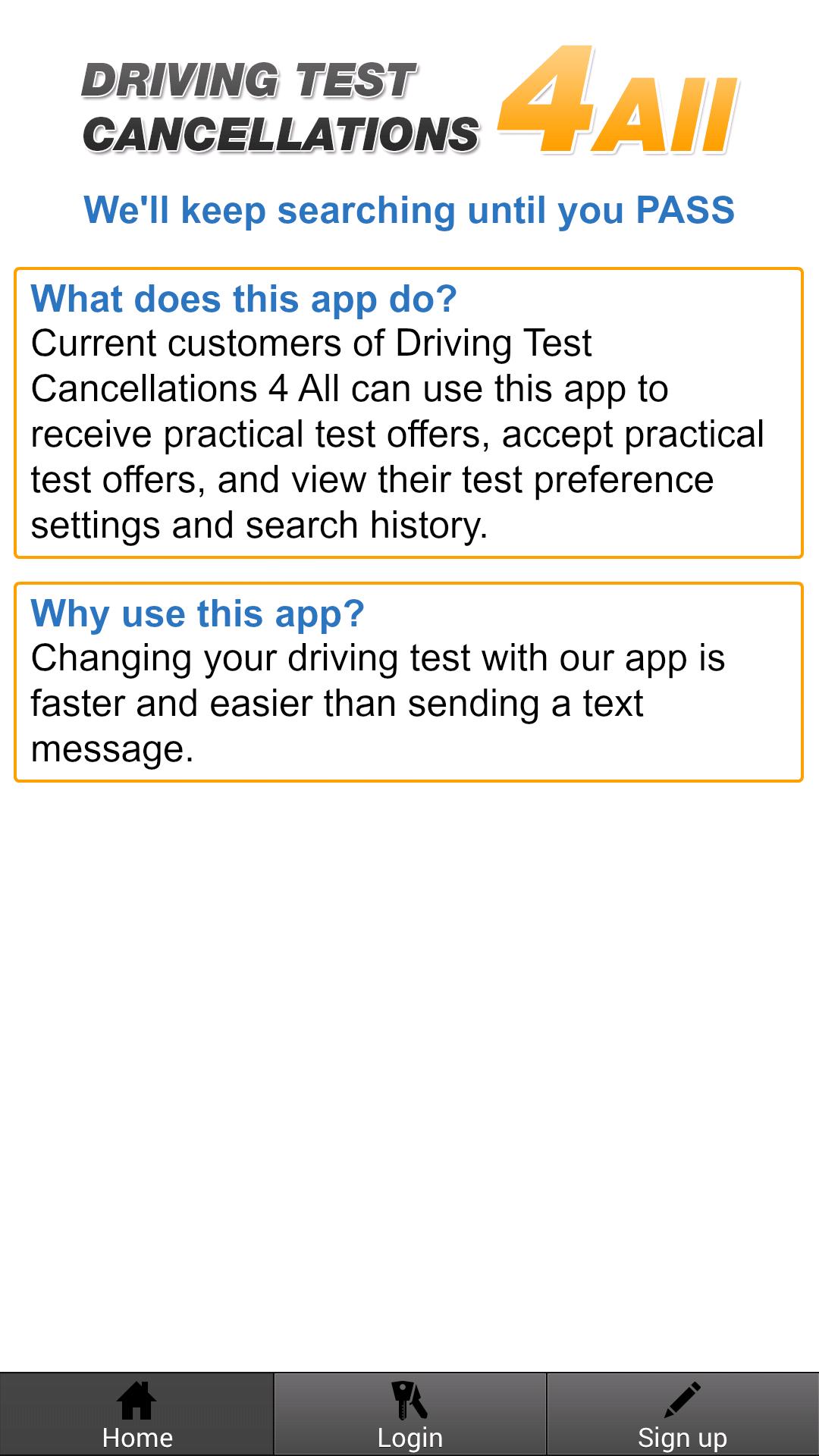Click the We'll keep searching until you PASS tagline

coord(409,211)
